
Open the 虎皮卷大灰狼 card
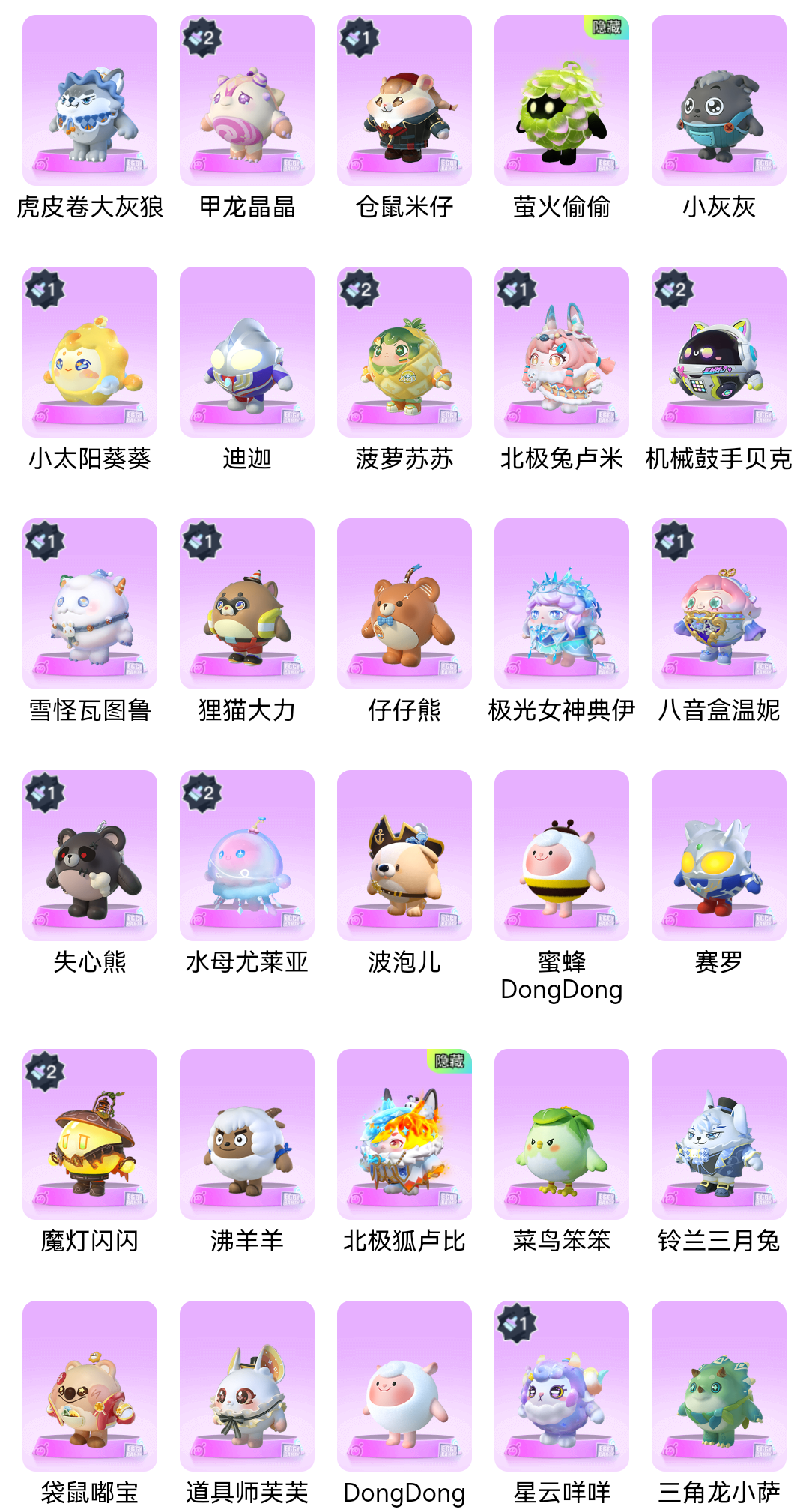click(x=90, y=100)
